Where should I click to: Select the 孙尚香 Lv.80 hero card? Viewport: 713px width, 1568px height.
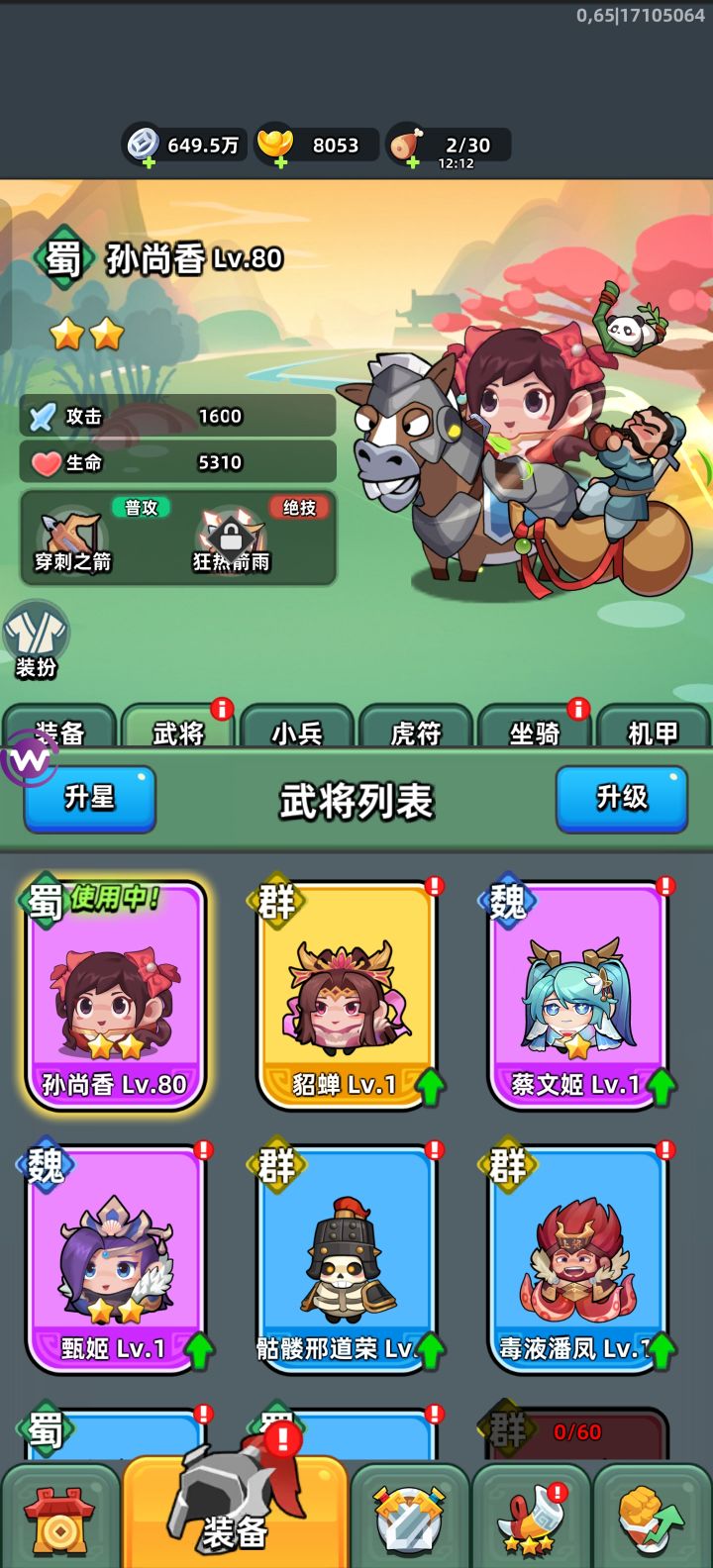pos(115,995)
